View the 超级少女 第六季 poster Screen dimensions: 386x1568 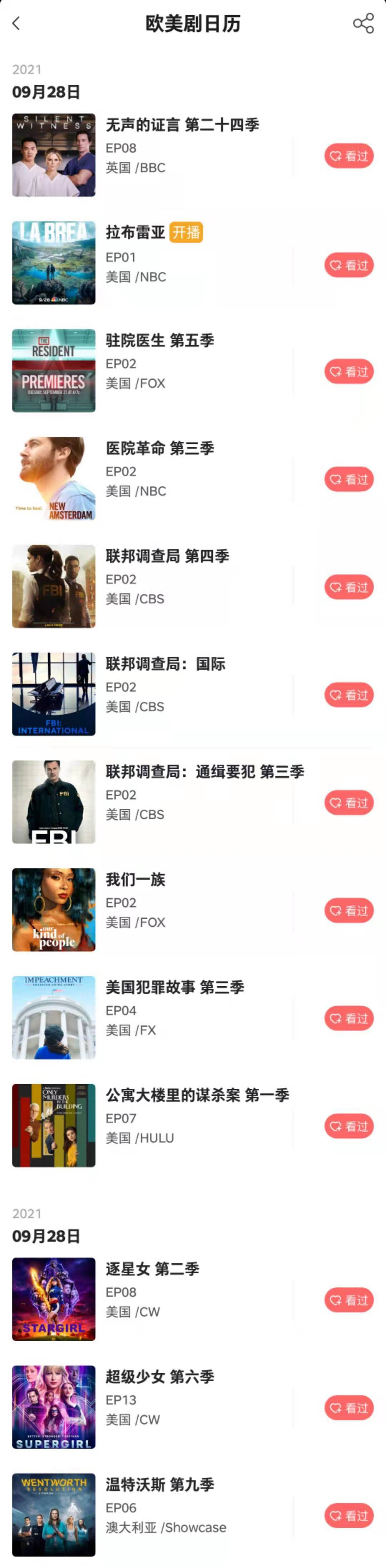(x=54, y=1407)
